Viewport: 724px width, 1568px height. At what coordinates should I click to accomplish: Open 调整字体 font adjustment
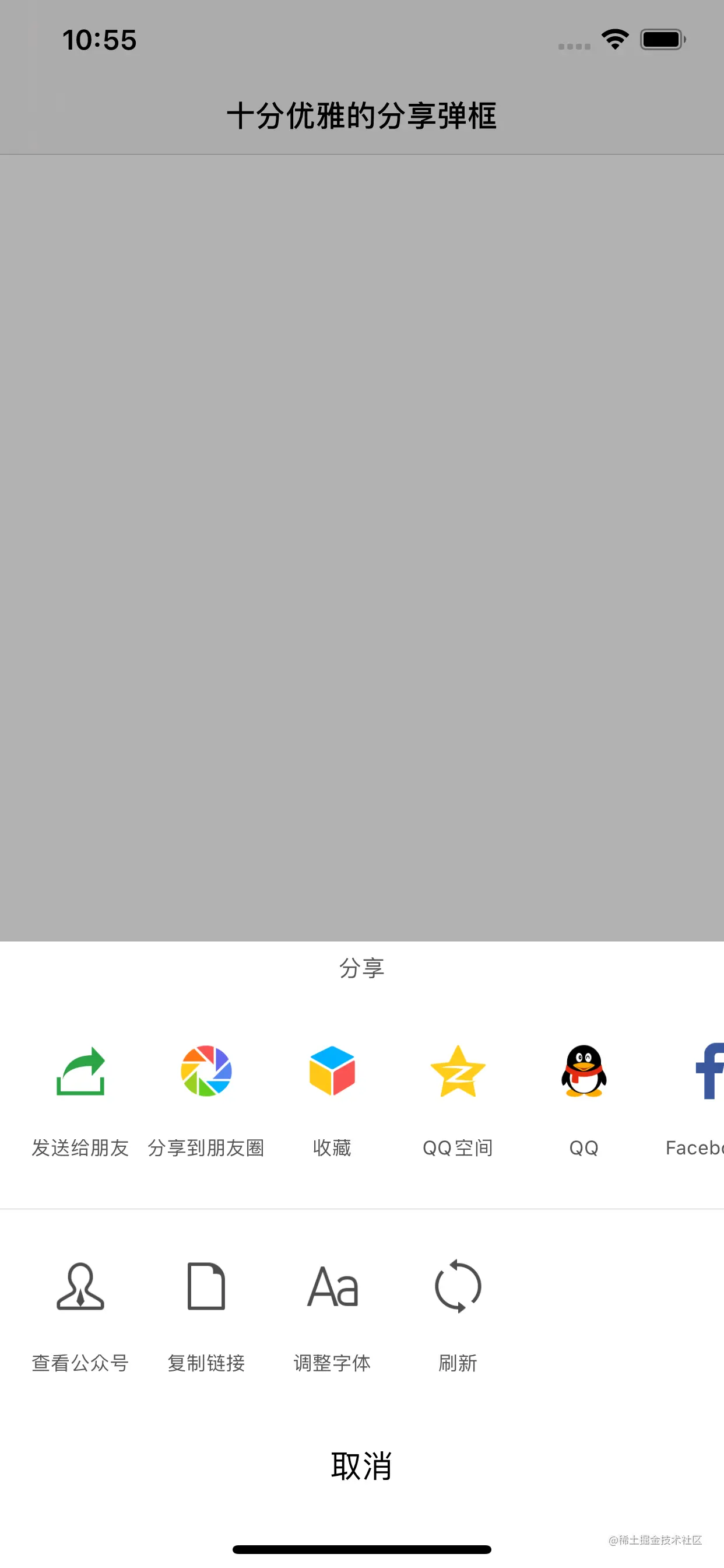(332, 1287)
